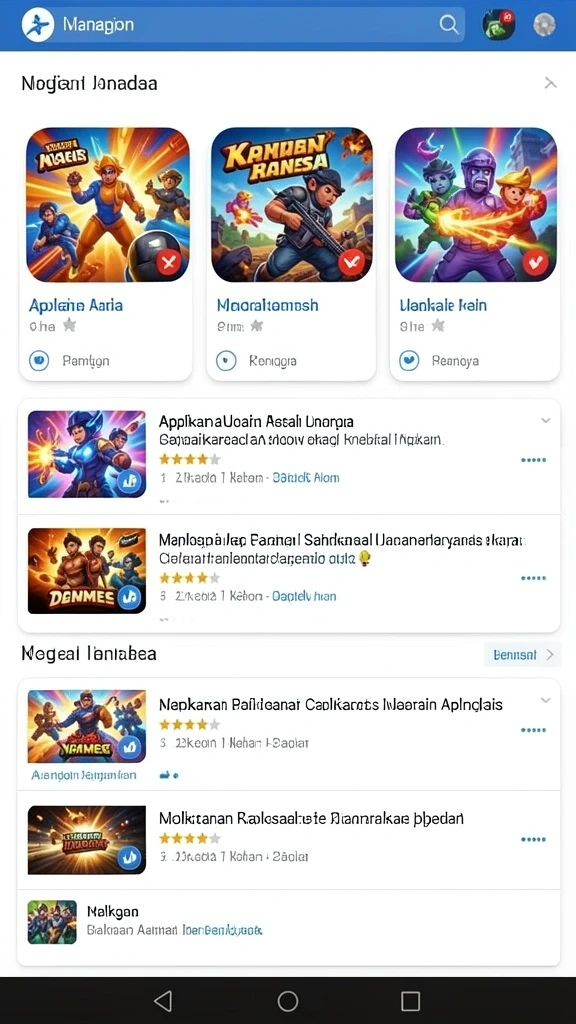Screen dimensions: 576x1024
Task: Dismiss the Nogjant Janadaa section with the X
Action: [x=551, y=83]
